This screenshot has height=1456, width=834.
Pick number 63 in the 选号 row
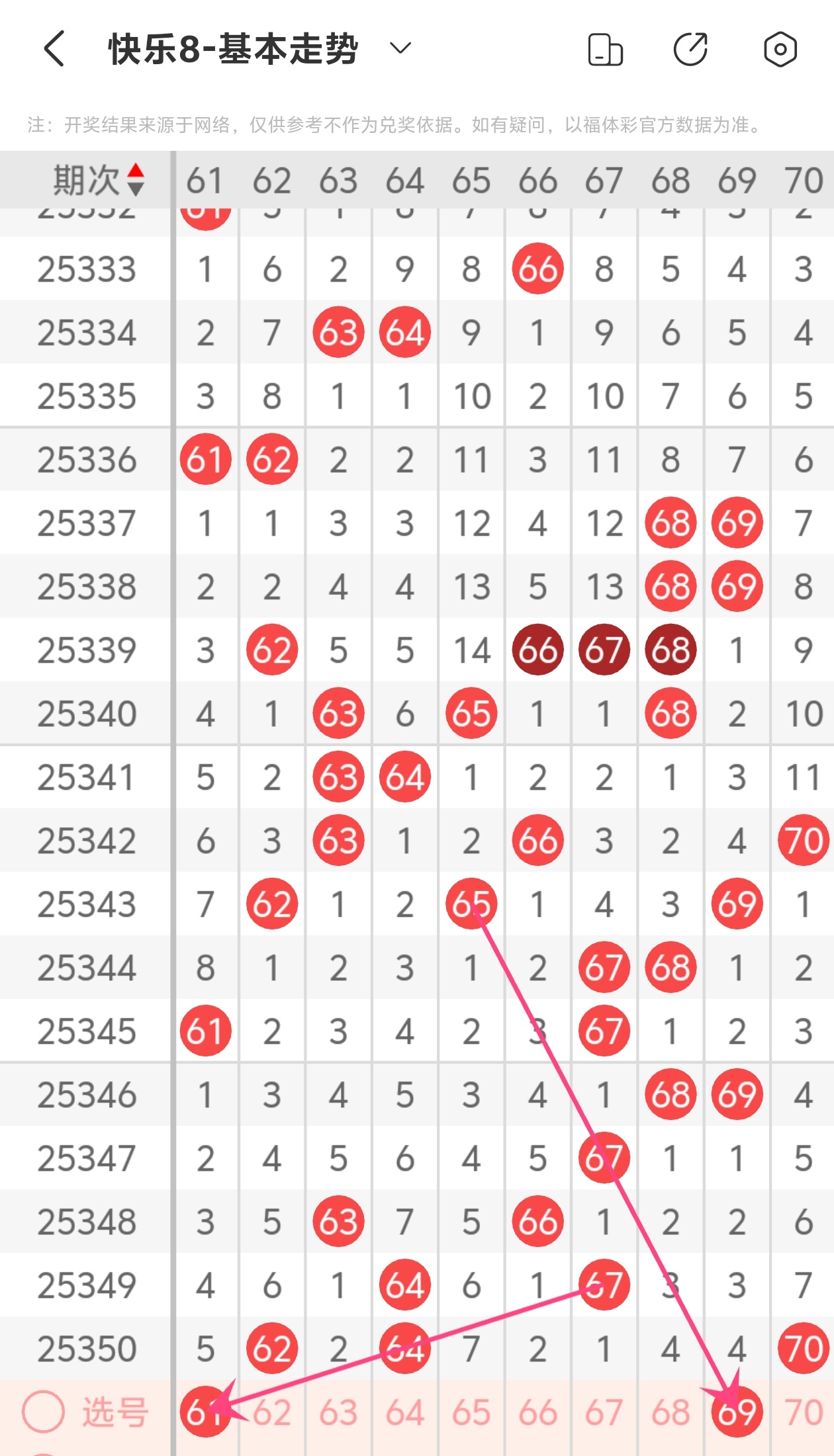338,1412
